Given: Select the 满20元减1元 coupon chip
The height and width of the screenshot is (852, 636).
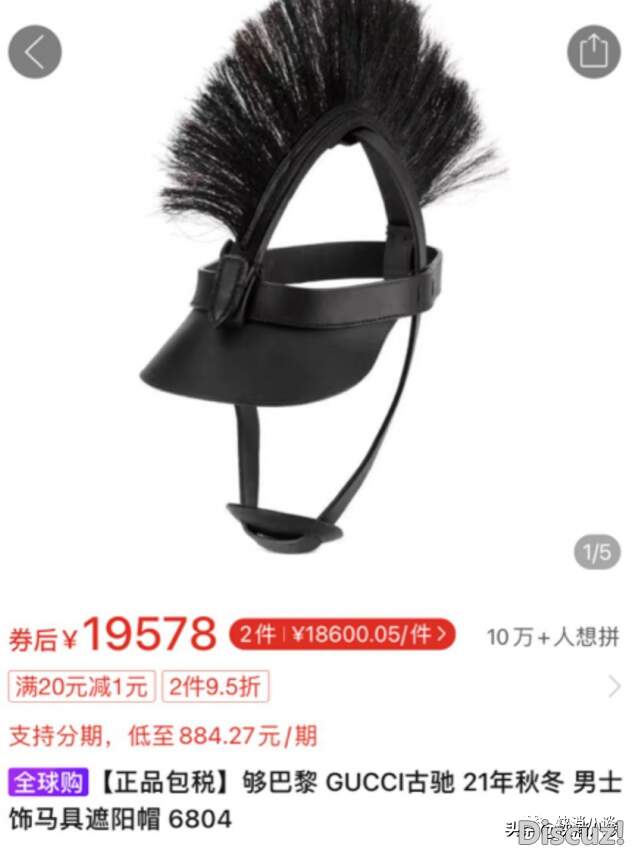Looking at the screenshot, I should (82, 686).
